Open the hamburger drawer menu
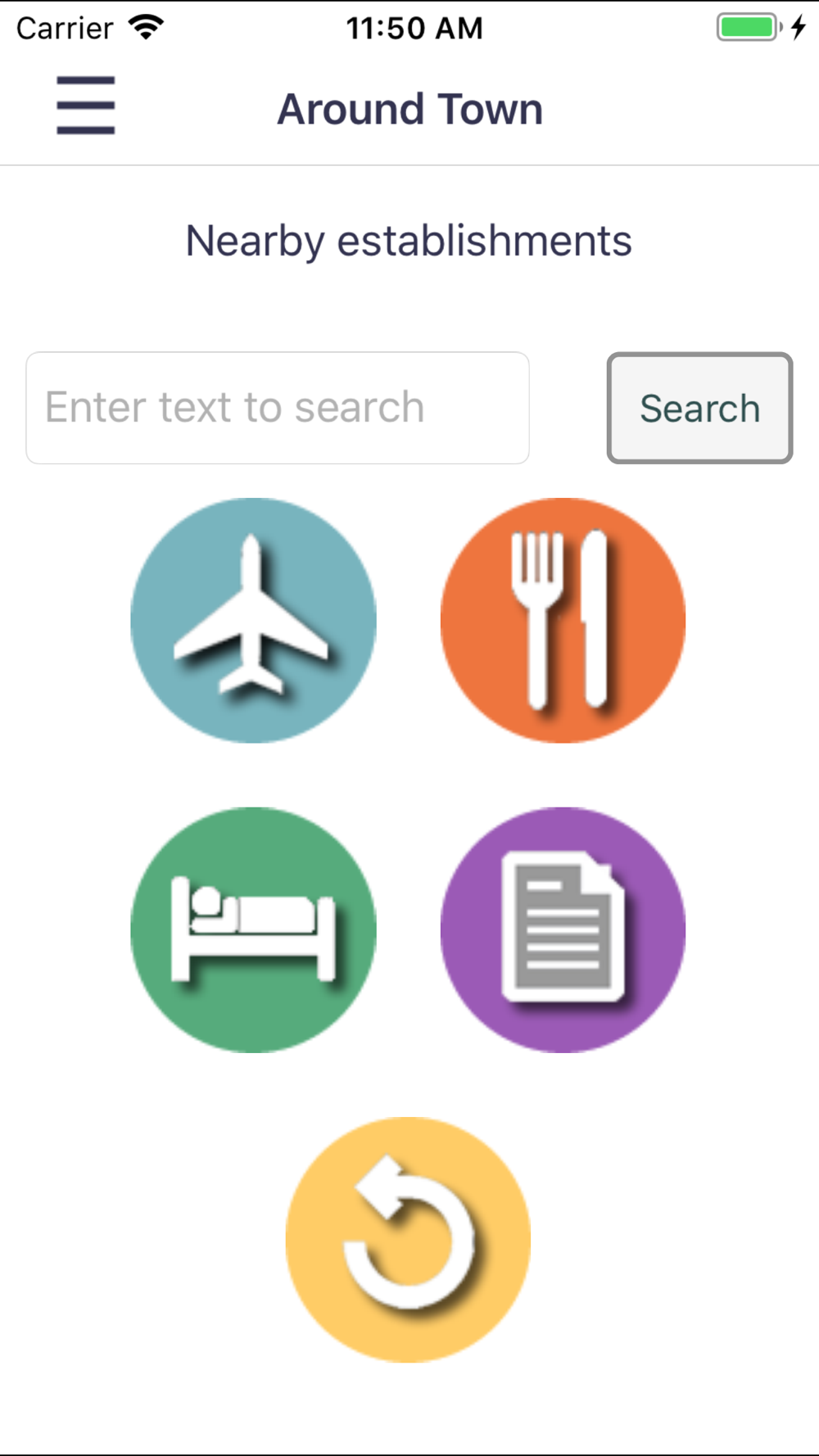The image size is (819, 1456). point(86,106)
